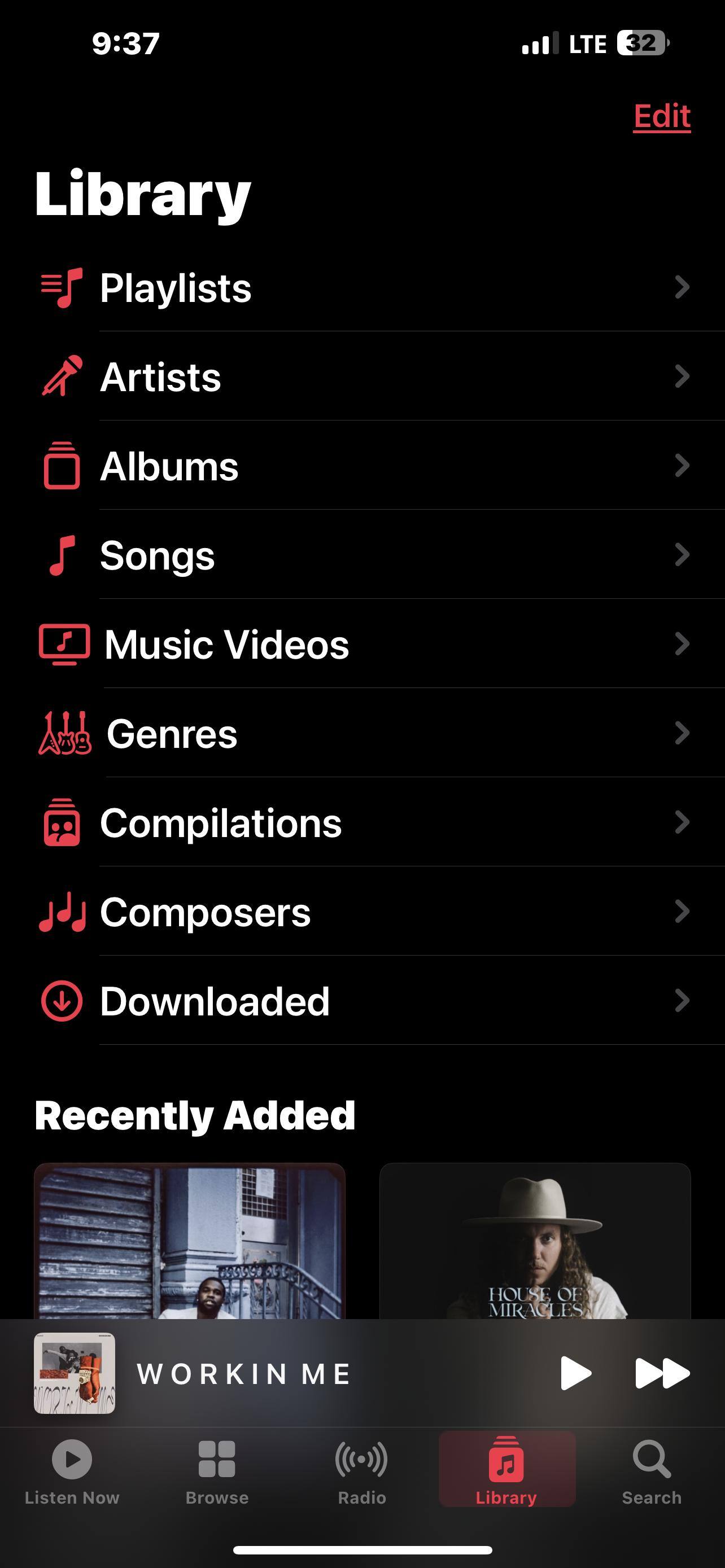725x1568 pixels.
Task: Open the recently added album with the building cover
Action: [x=189, y=1242]
